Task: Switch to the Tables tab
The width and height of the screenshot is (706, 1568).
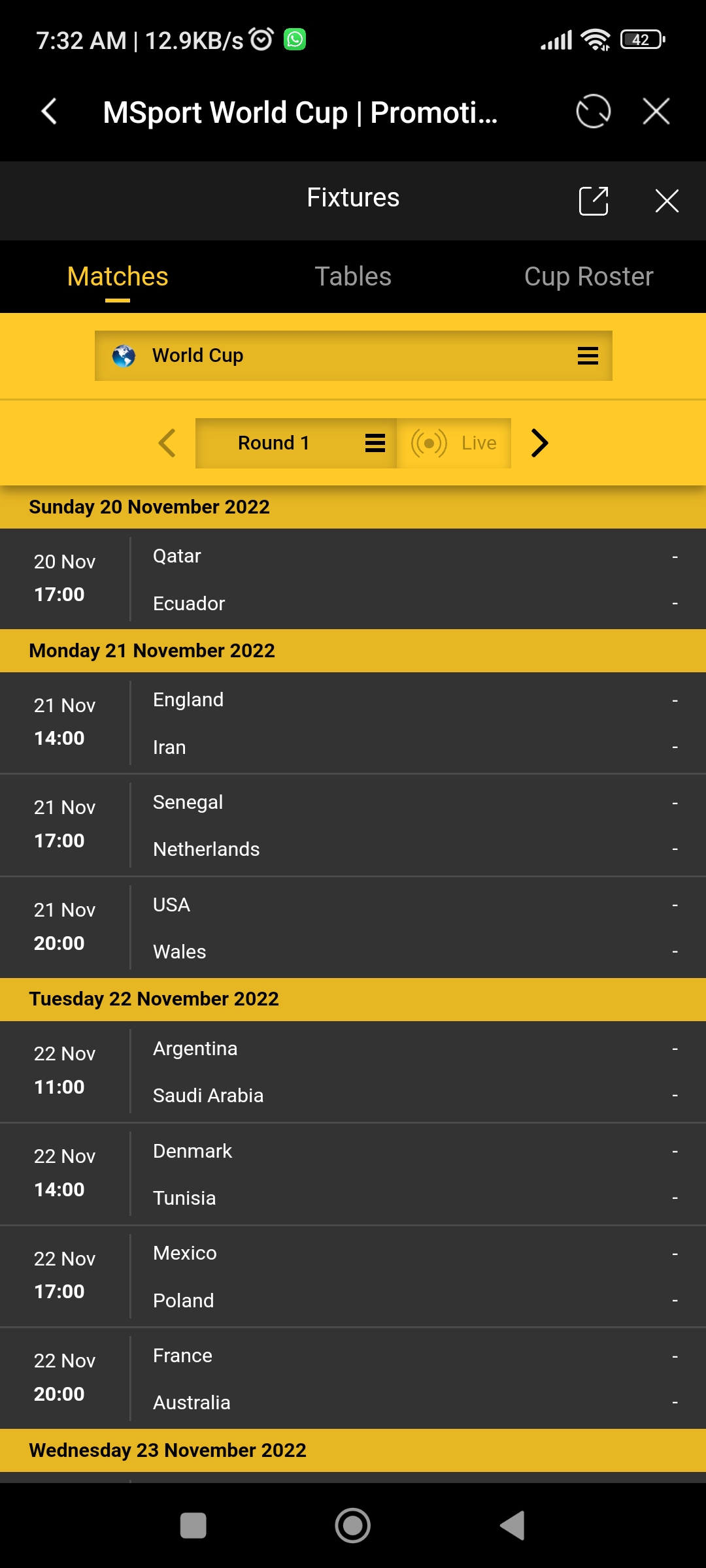Action: pyautogui.click(x=353, y=275)
